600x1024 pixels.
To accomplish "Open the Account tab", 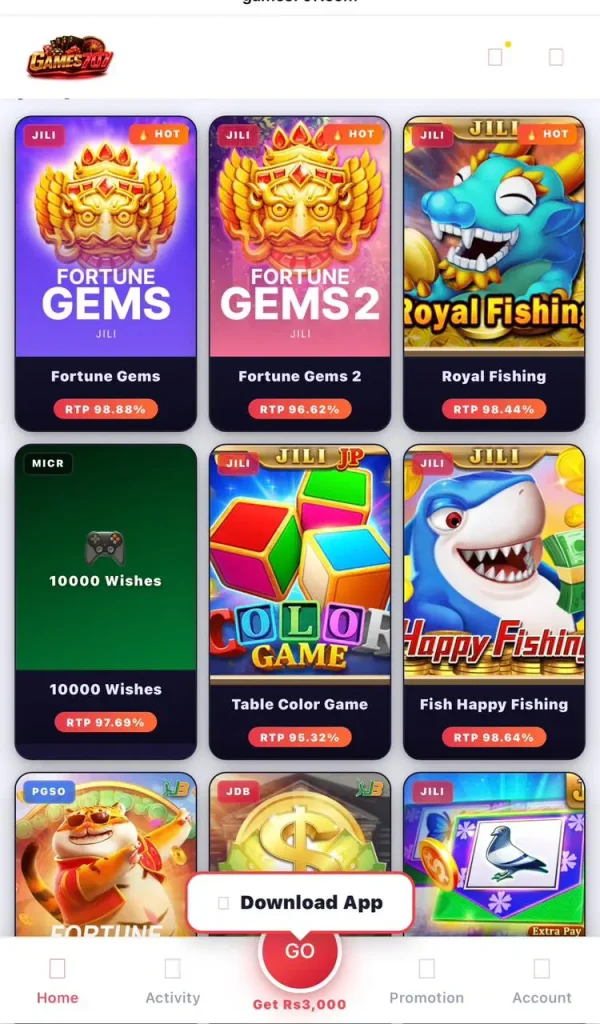I will pyautogui.click(x=542, y=980).
